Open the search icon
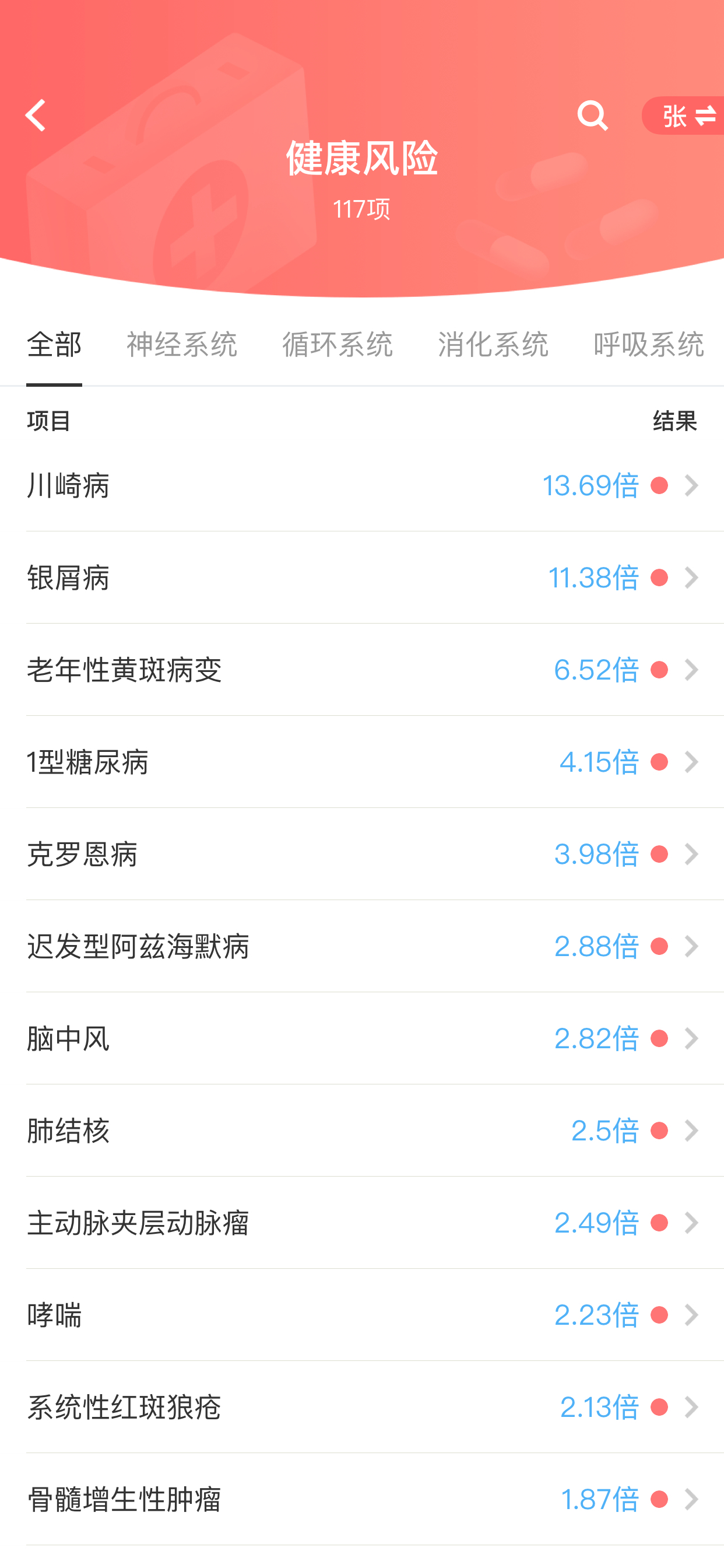This screenshot has width=724, height=1568. 592,116
